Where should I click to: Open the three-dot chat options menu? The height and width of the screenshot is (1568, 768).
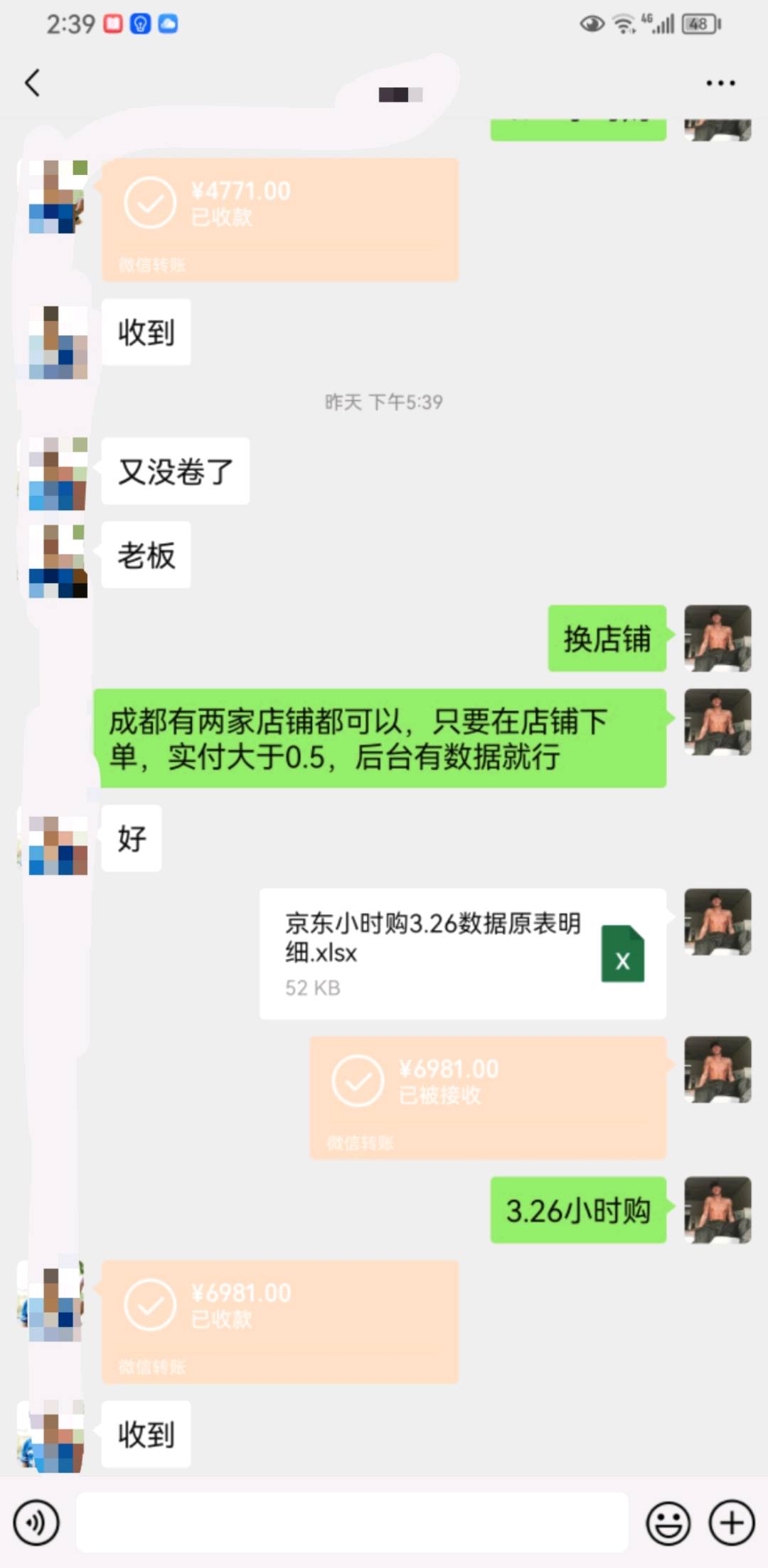coord(720,83)
